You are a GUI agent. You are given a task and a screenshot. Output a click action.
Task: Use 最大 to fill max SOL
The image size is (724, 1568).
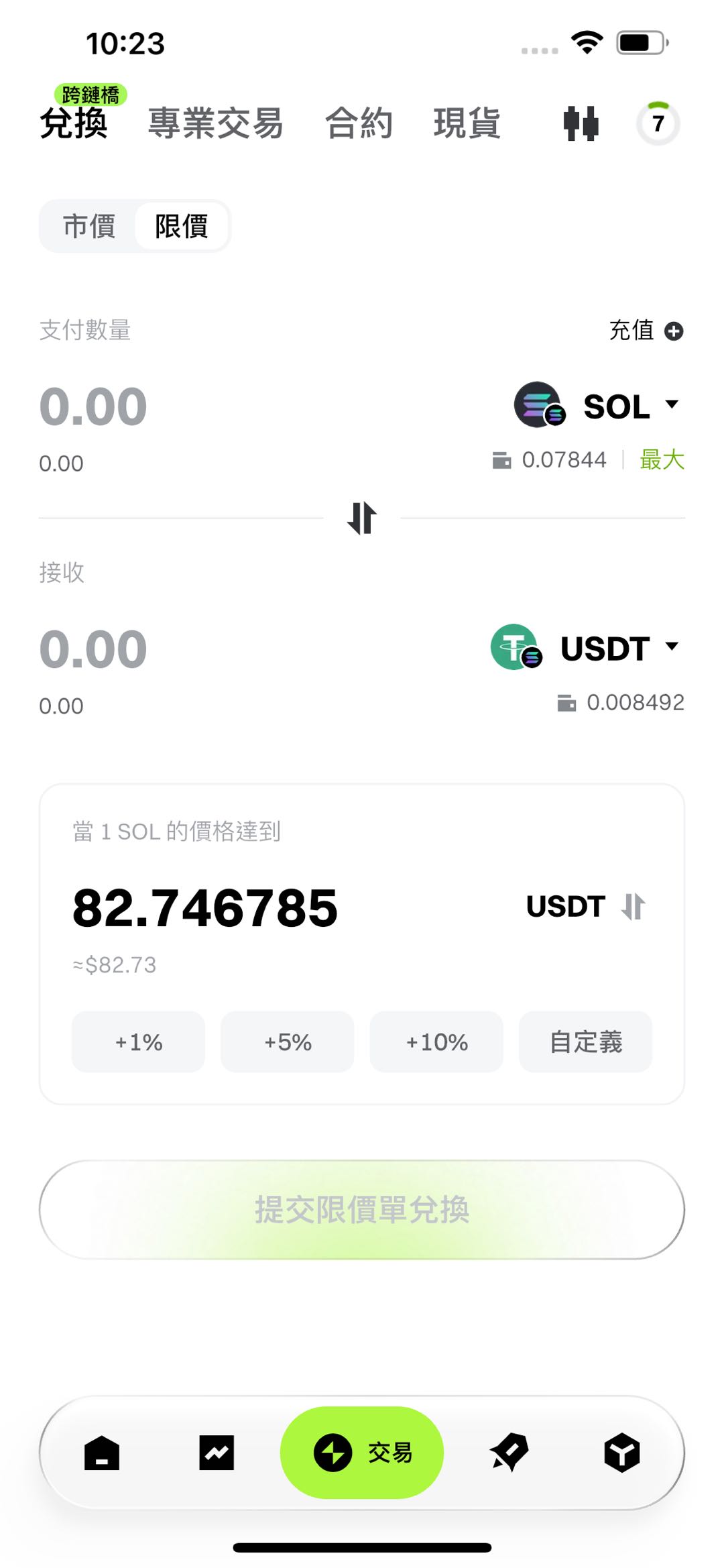pyautogui.click(x=662, y=460)
